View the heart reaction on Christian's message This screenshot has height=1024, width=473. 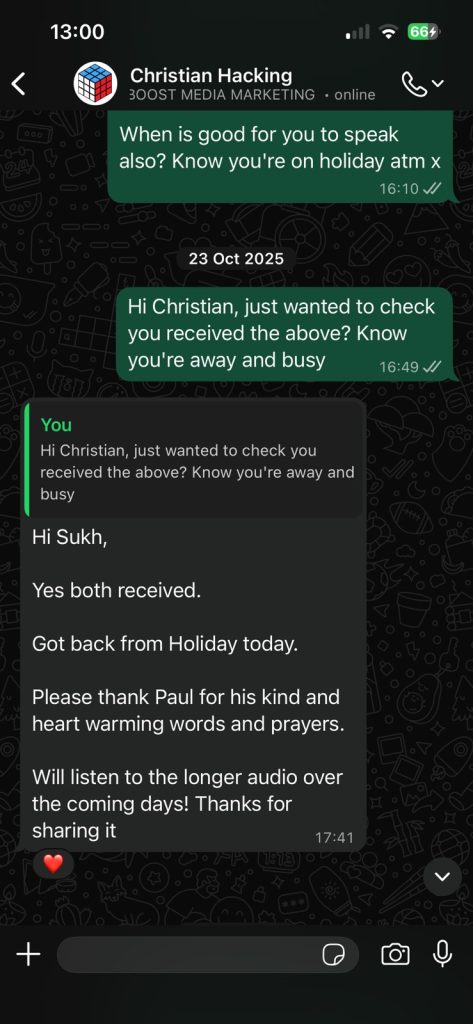pos(53,865)
